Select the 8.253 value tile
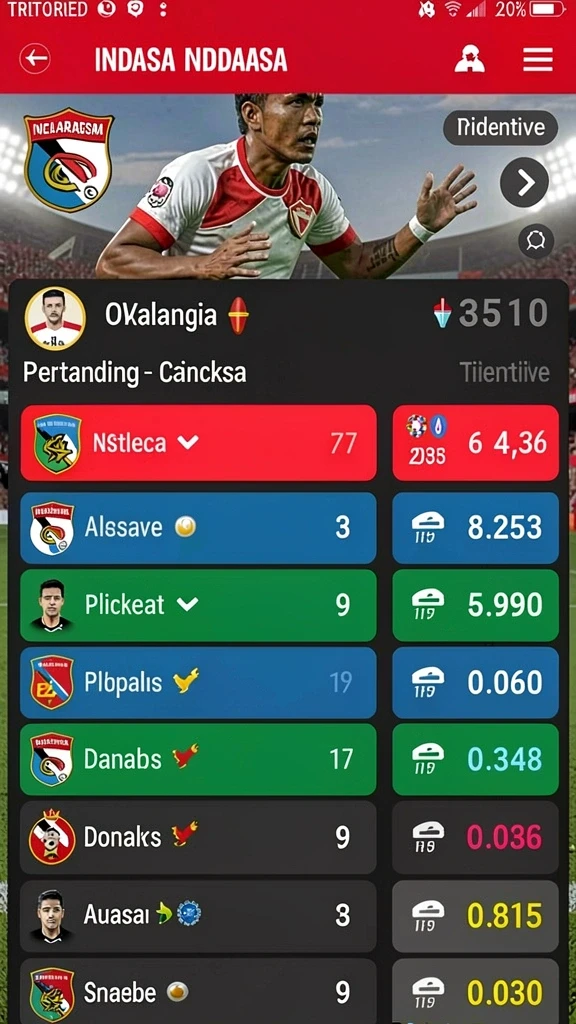Image resolution: width=576 pixels, height=1024 pixels. click(475, 528)
